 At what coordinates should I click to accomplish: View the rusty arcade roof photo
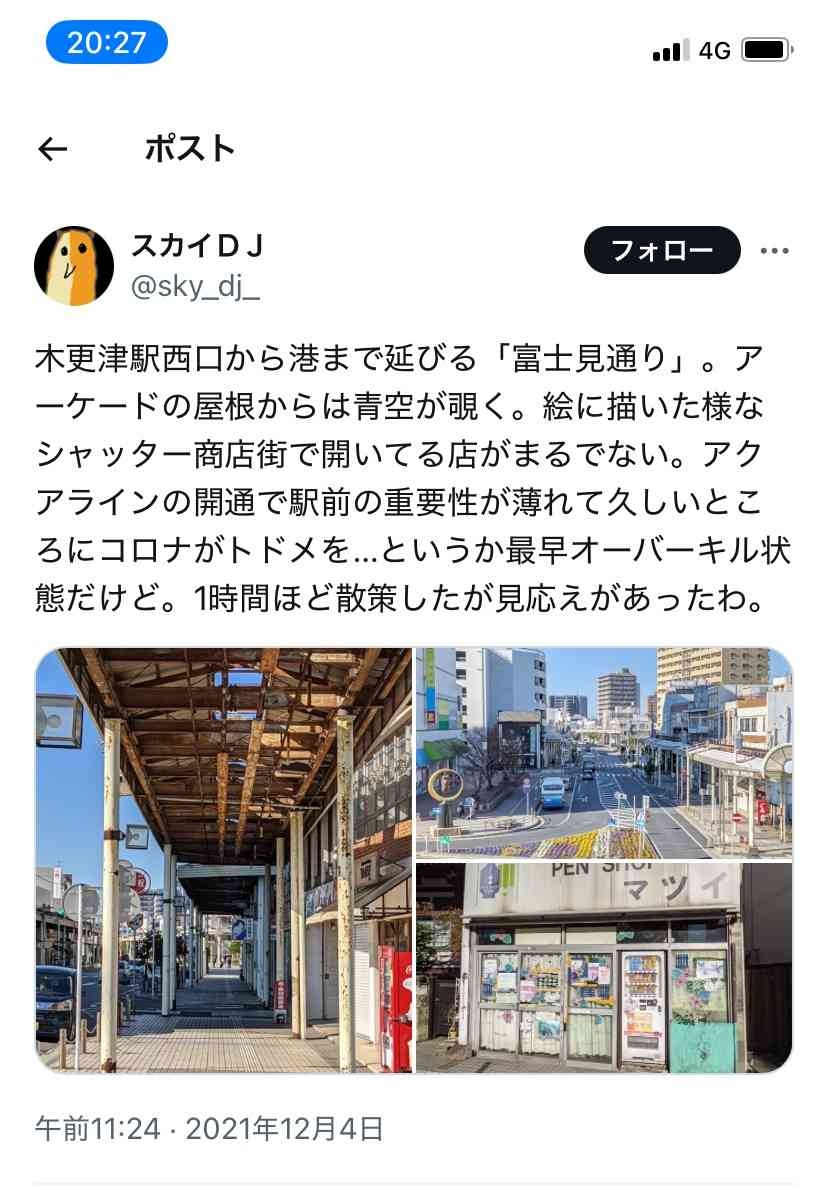pos(223,860)
